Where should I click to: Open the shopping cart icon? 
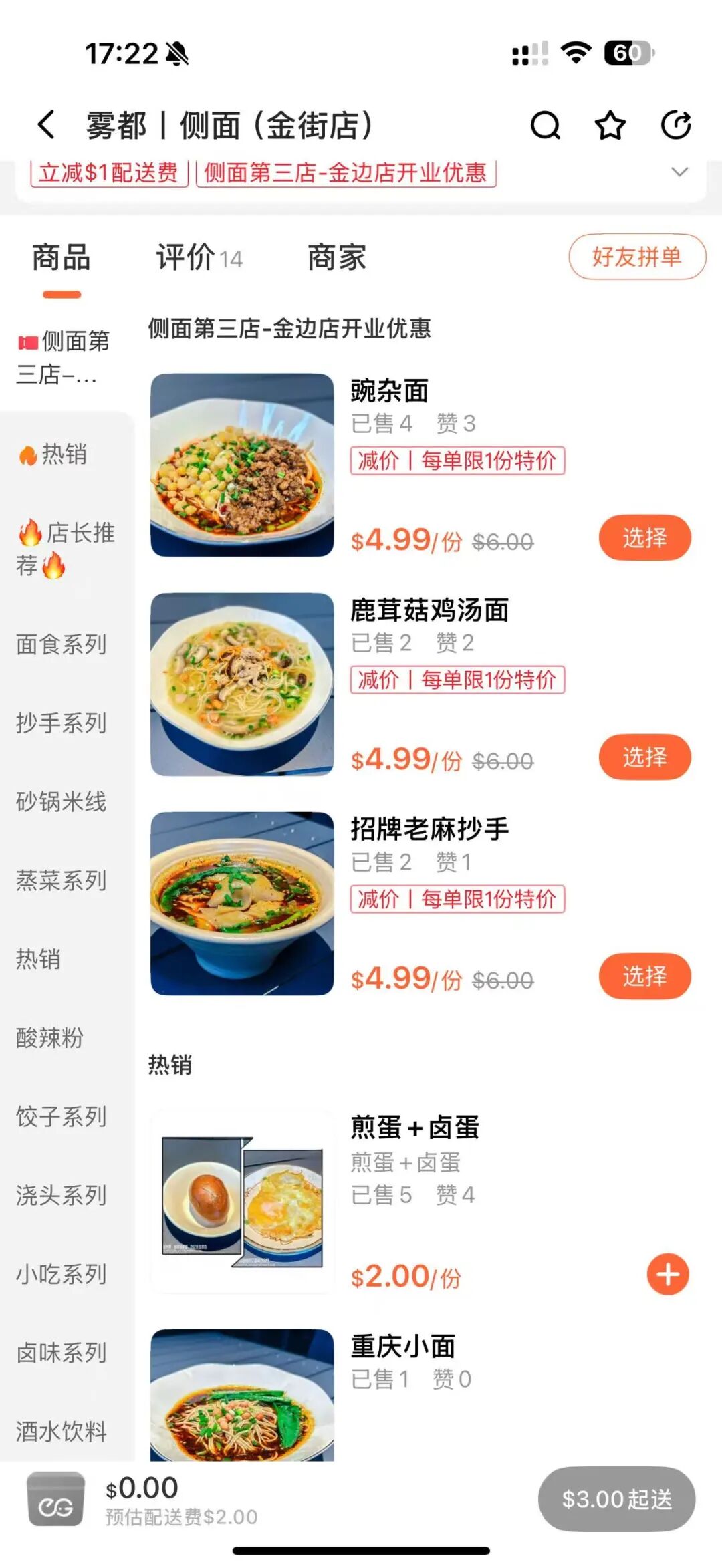(56, 1499)
